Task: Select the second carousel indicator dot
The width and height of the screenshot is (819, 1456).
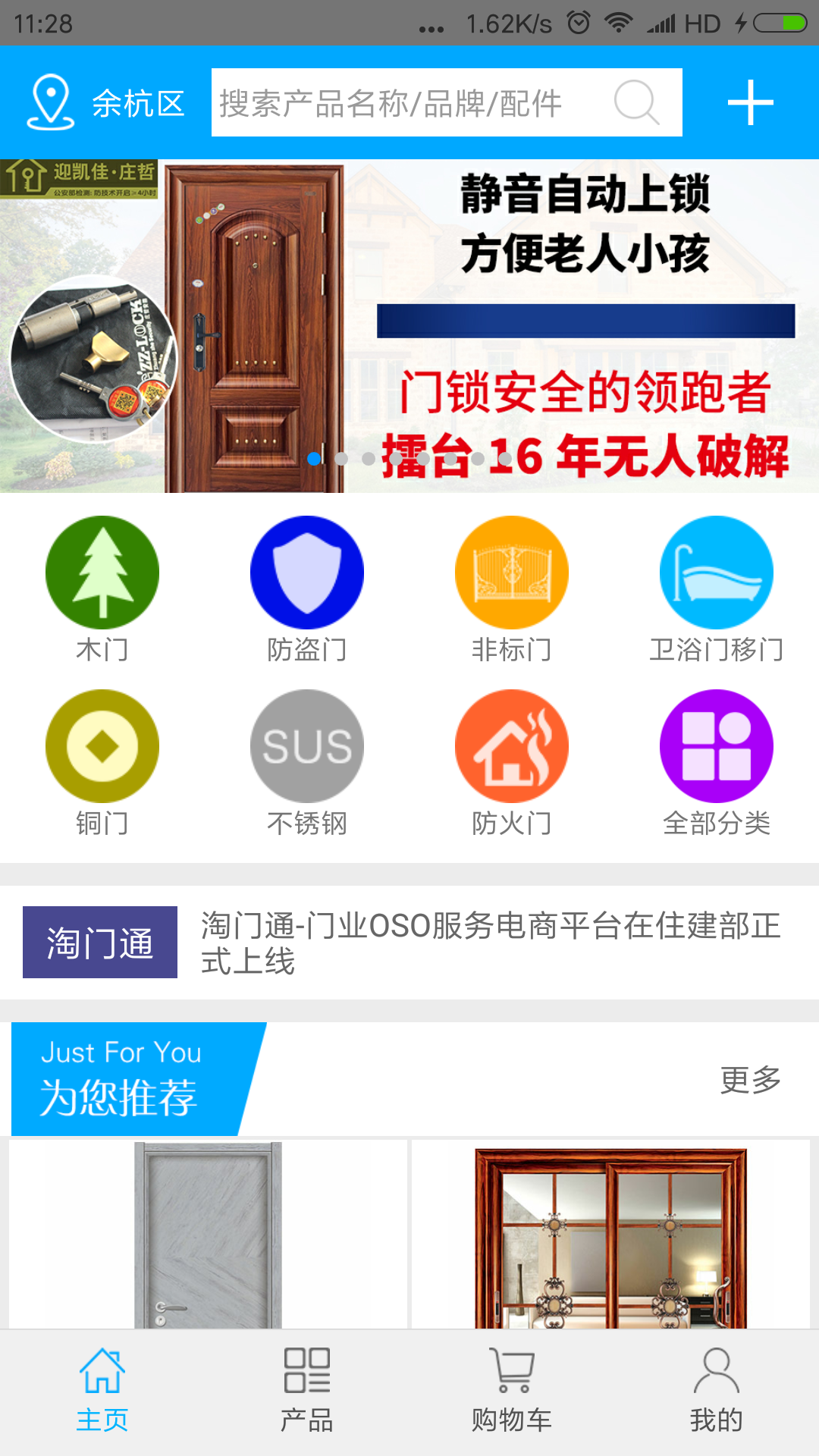Action: (x=341, y=457)
